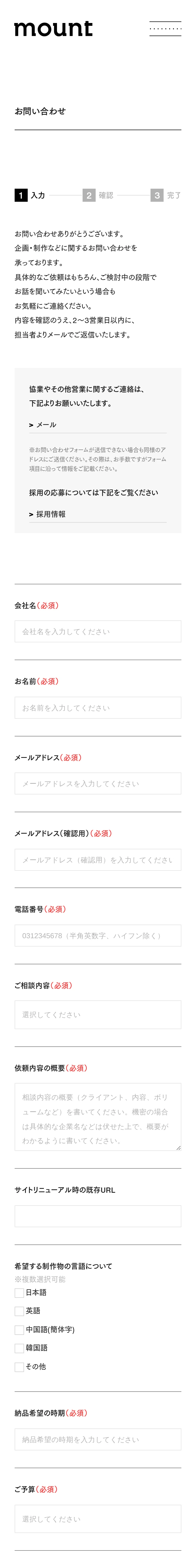Open the hamburger menu at top right
This screenshot has width=196, height=1568.
point(165,28)
